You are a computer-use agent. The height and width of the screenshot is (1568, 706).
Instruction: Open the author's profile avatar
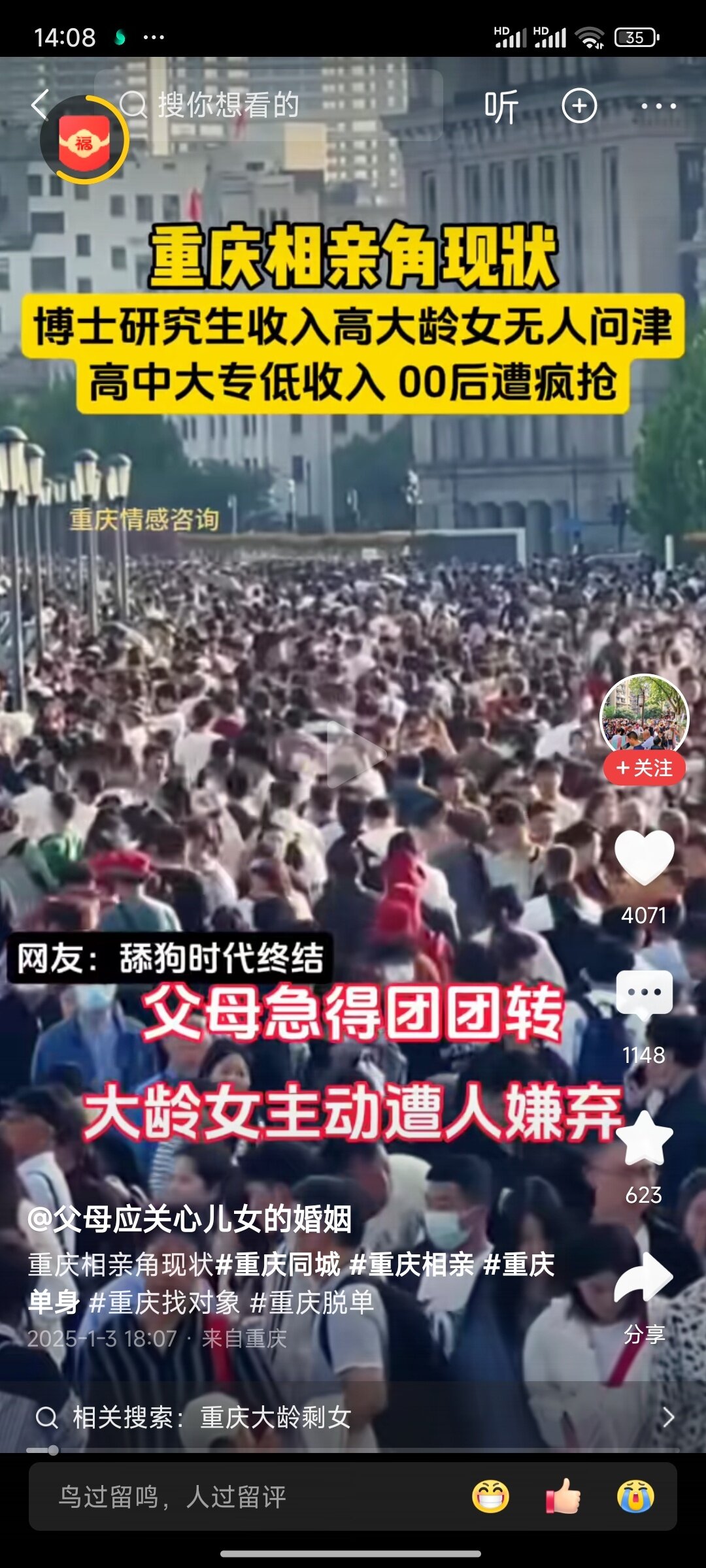tap(645, 717)
